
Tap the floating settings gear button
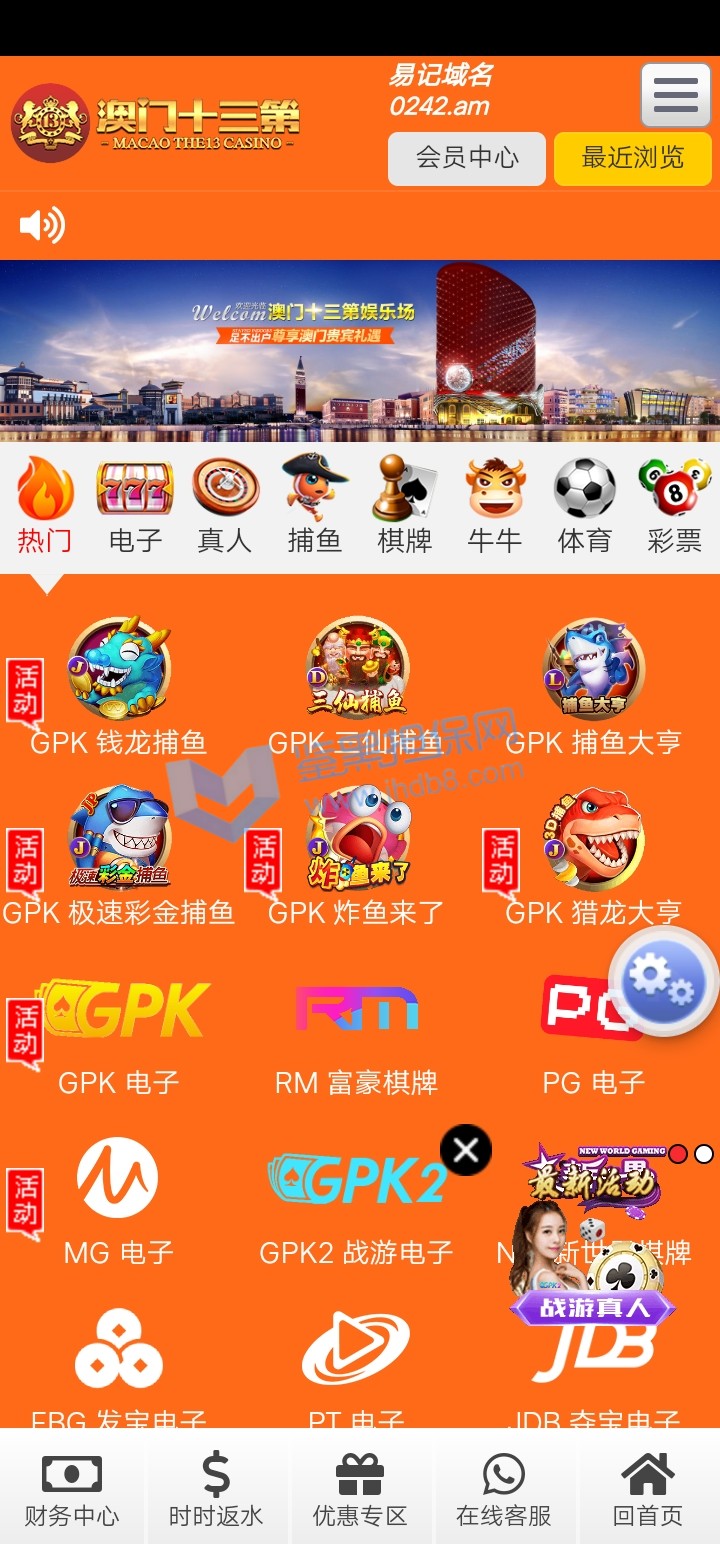663,981
